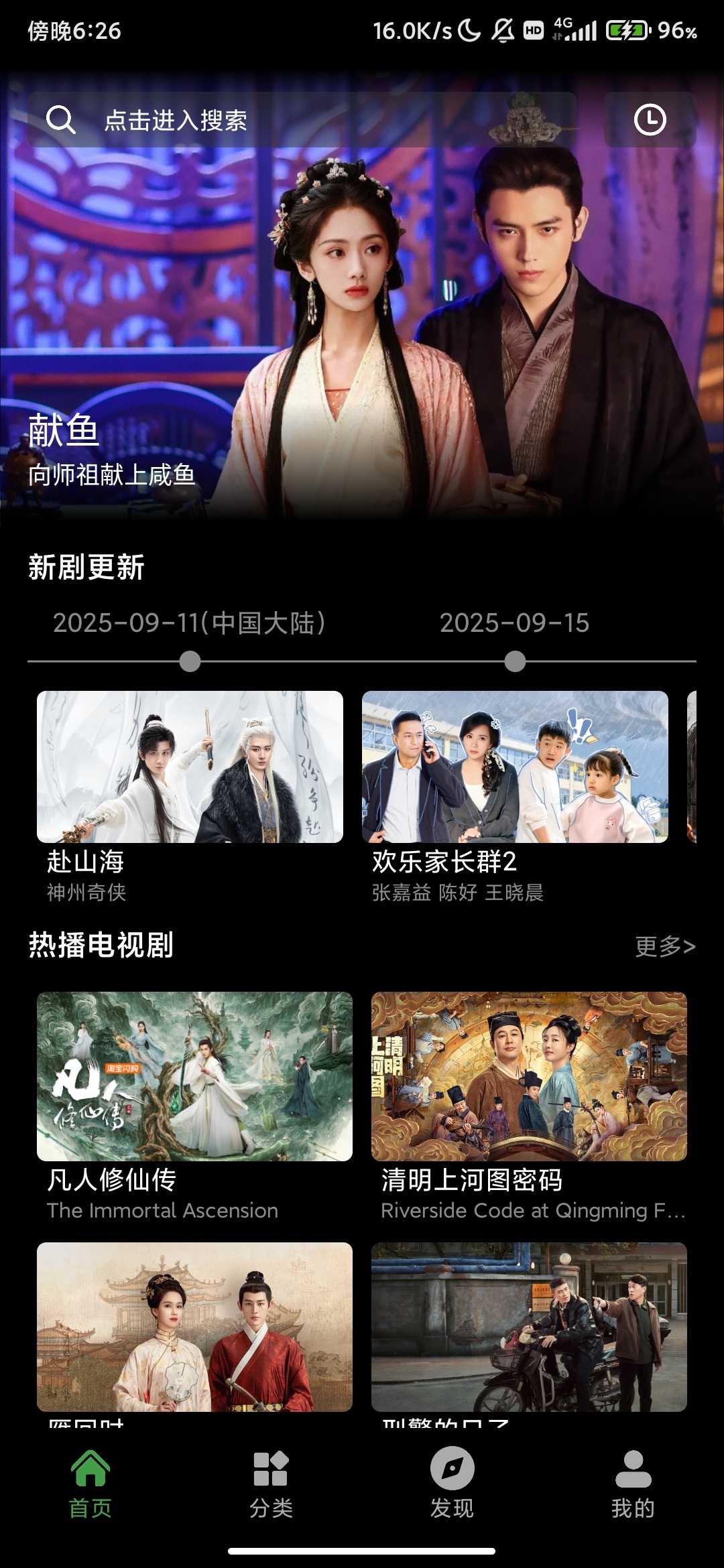This screenshot has width=724, height=1568.
Task: Select the 2025-09-11(中国大陆) date marker
Action: tap(190, 661)
